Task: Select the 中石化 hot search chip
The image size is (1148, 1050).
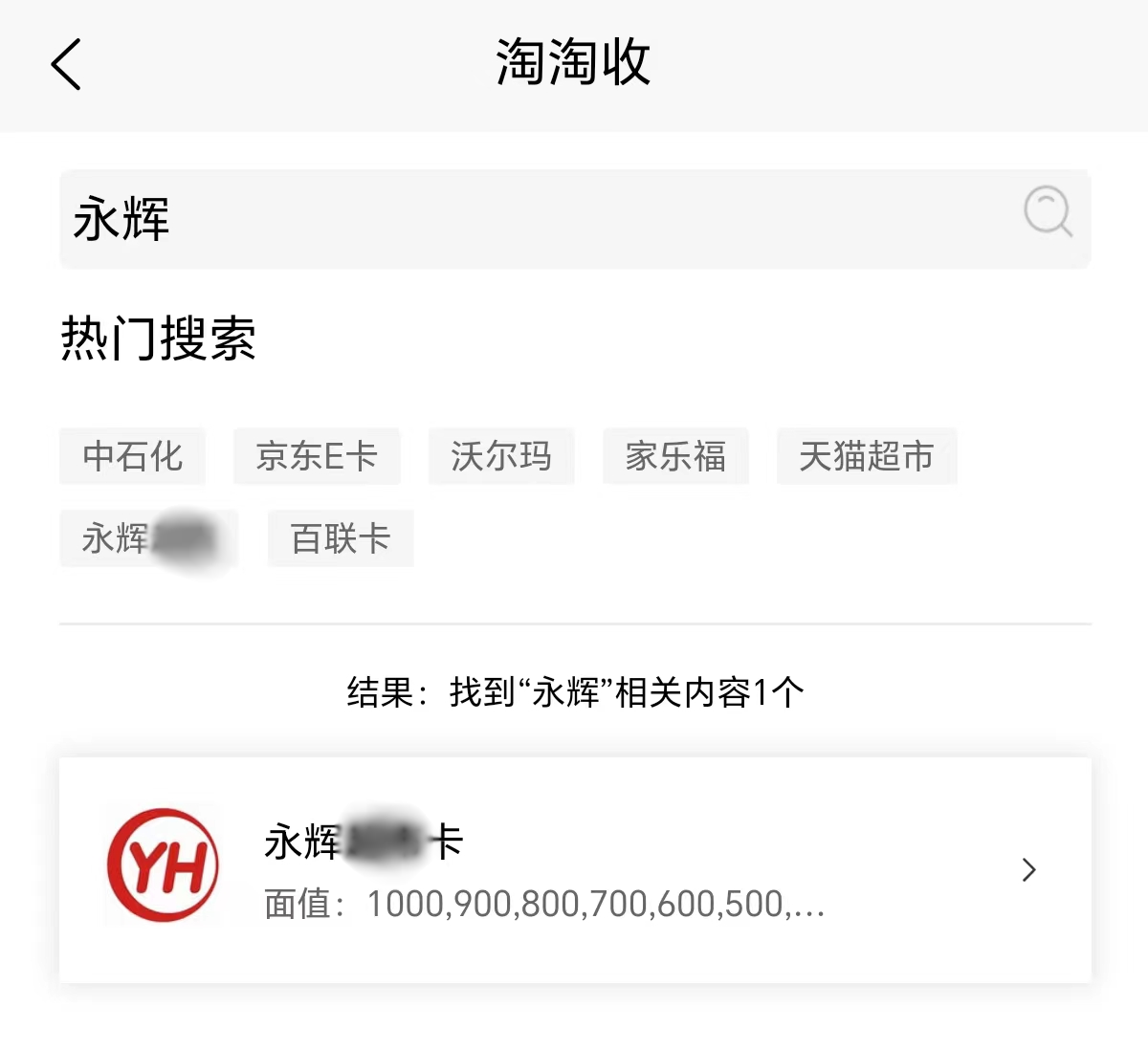Action: pyautogui.click(x=133, y=456)
